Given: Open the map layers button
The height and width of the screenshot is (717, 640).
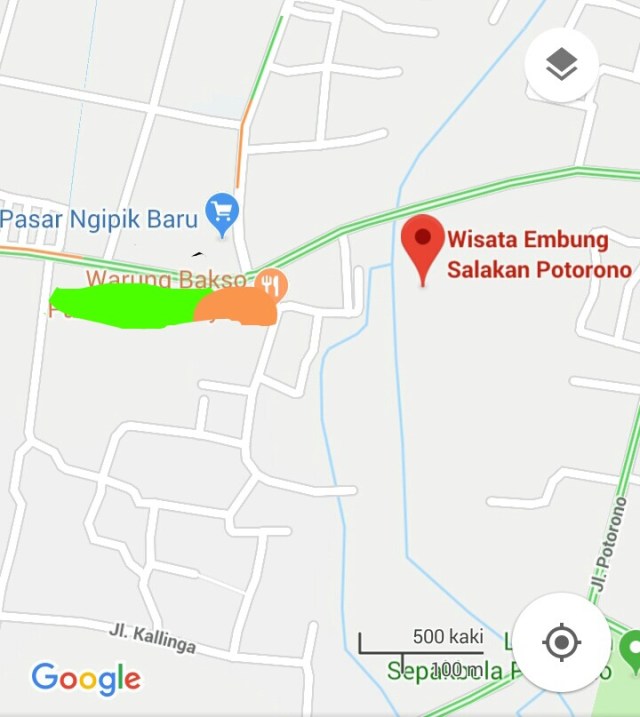Looking at the screenshot, I should click(562, 65).
